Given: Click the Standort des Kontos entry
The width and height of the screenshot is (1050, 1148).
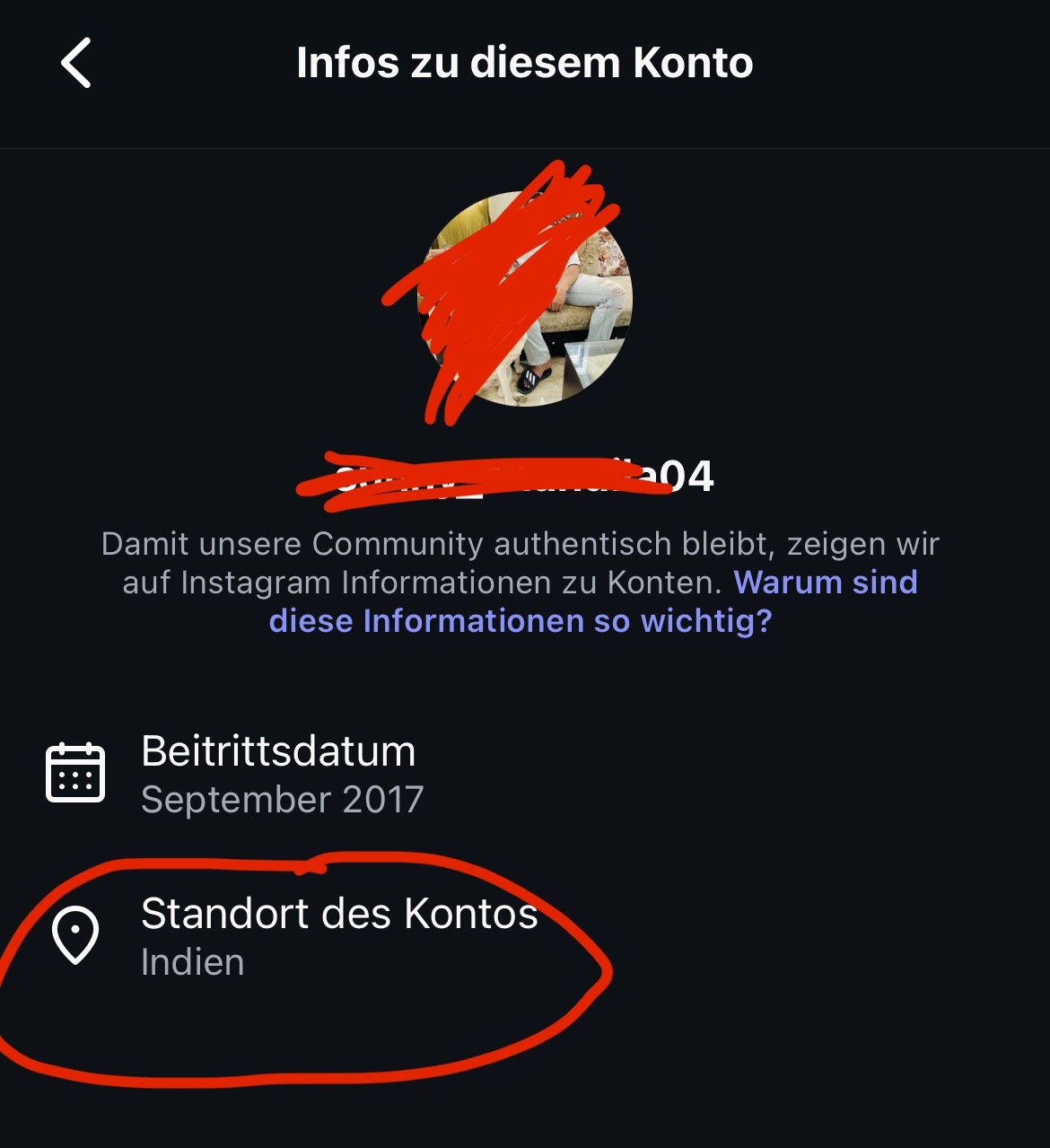Looking at the screenshot, I should [339, 915].
